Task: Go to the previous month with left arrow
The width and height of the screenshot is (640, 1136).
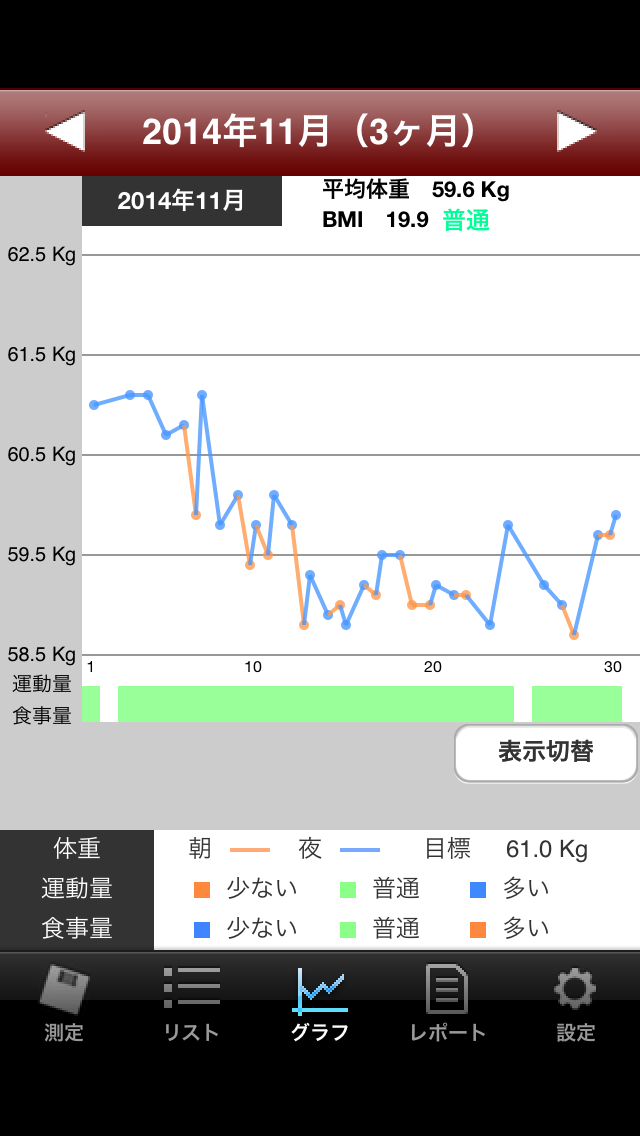Action: click(65, 132)
